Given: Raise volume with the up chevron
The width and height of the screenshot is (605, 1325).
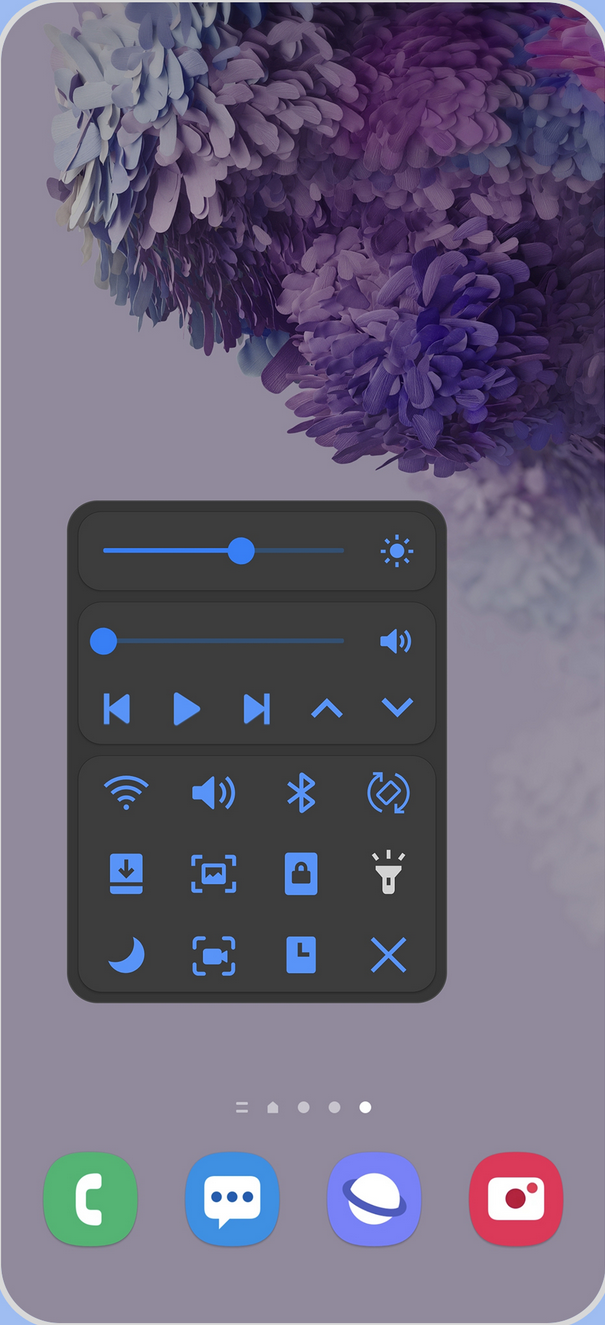Looking at the screenshot, I should click(x=327, y=708).
